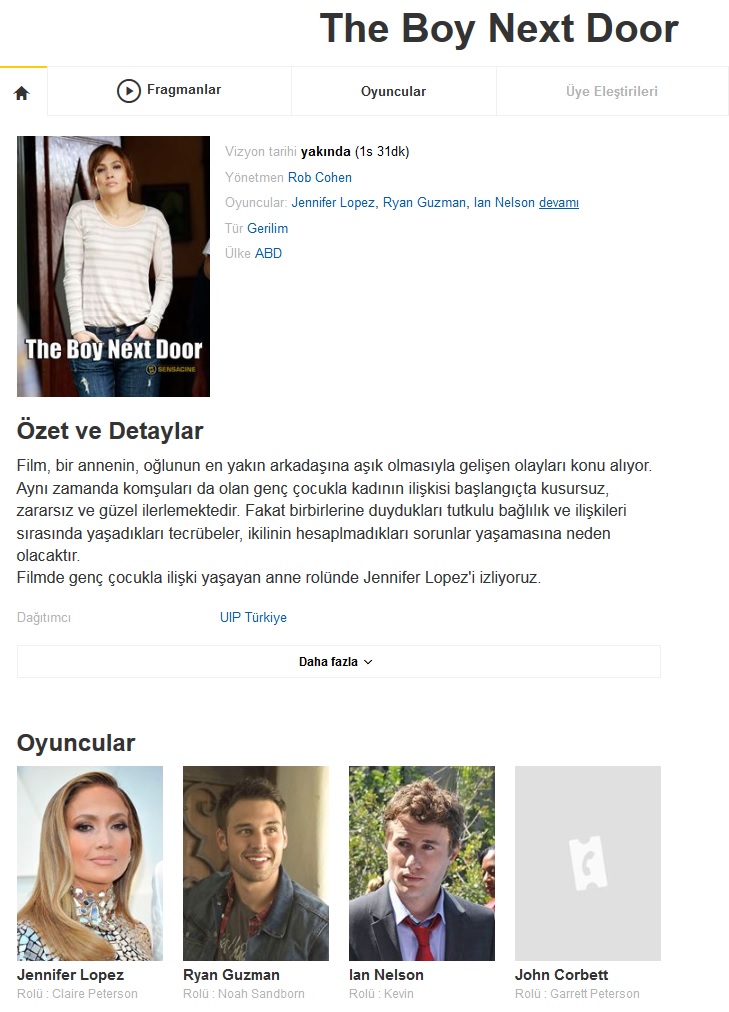Open the ABD country link
This screenshot has width=729, height=1012.
point(268,254)
